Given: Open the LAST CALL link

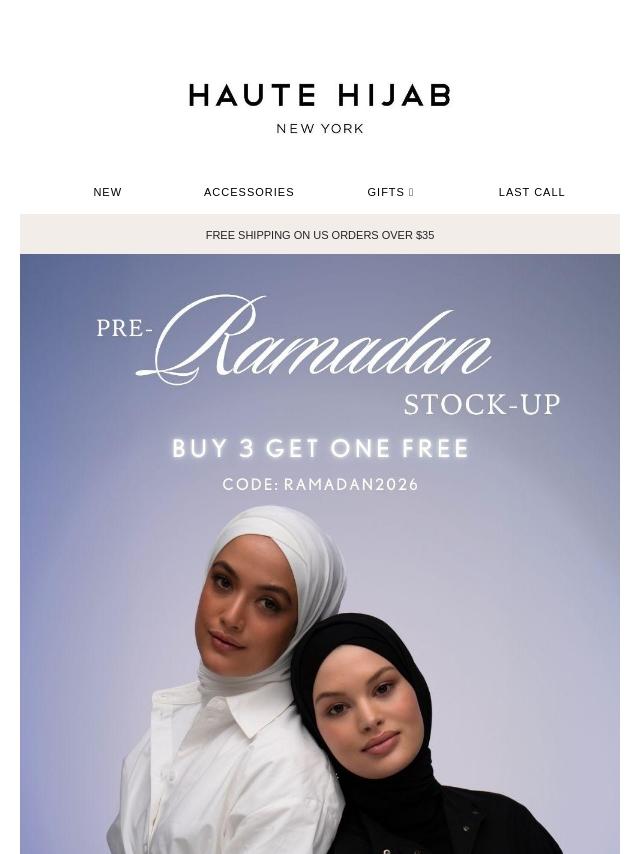Looking at the screenshot, I should 531,192.
